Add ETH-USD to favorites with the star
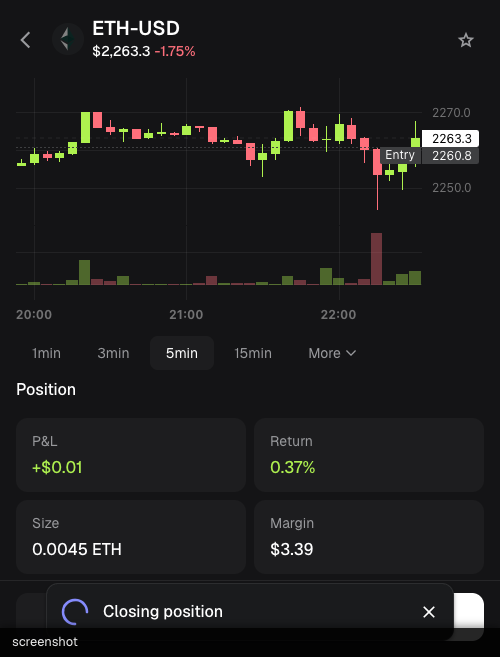This screenshot has width=500, height=657. coord(466,41)
